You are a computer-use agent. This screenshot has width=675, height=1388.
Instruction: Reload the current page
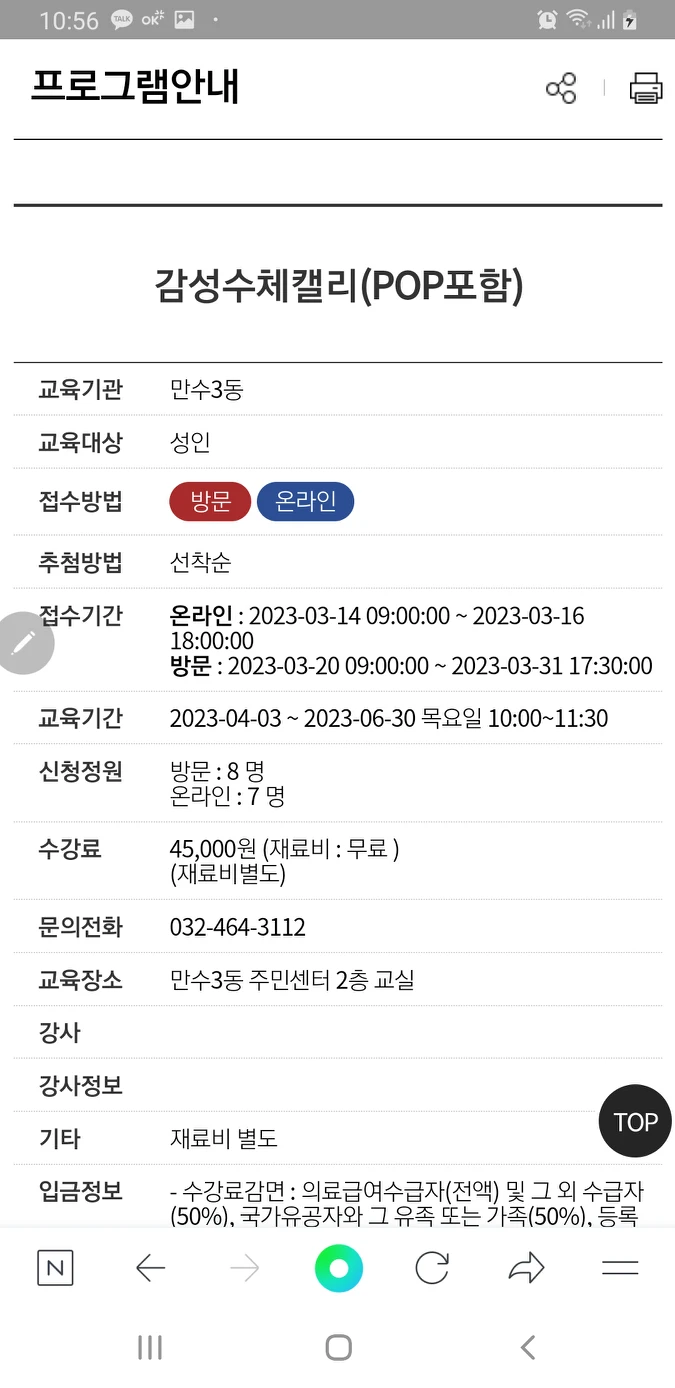point(432,1269)
